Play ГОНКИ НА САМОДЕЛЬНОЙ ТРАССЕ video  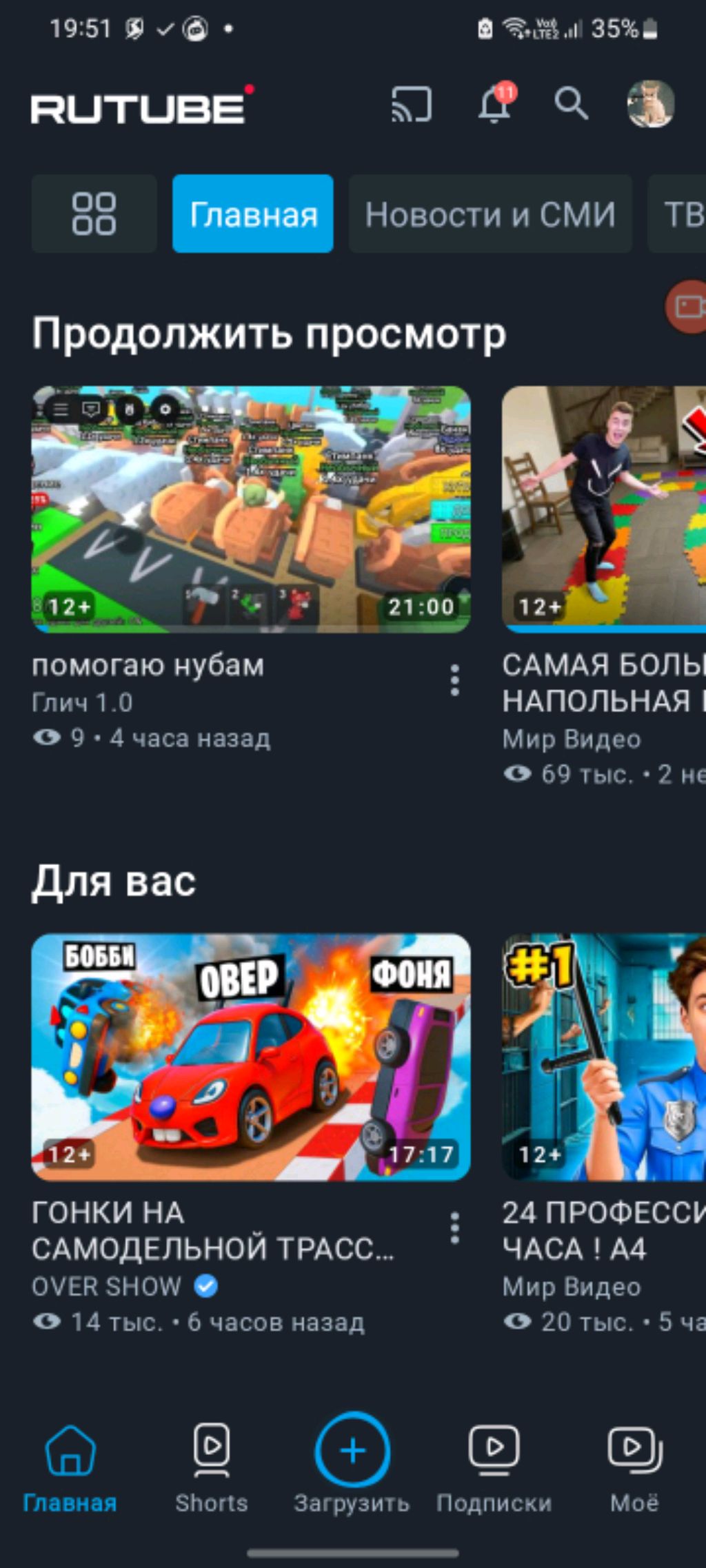(251, 1057)
